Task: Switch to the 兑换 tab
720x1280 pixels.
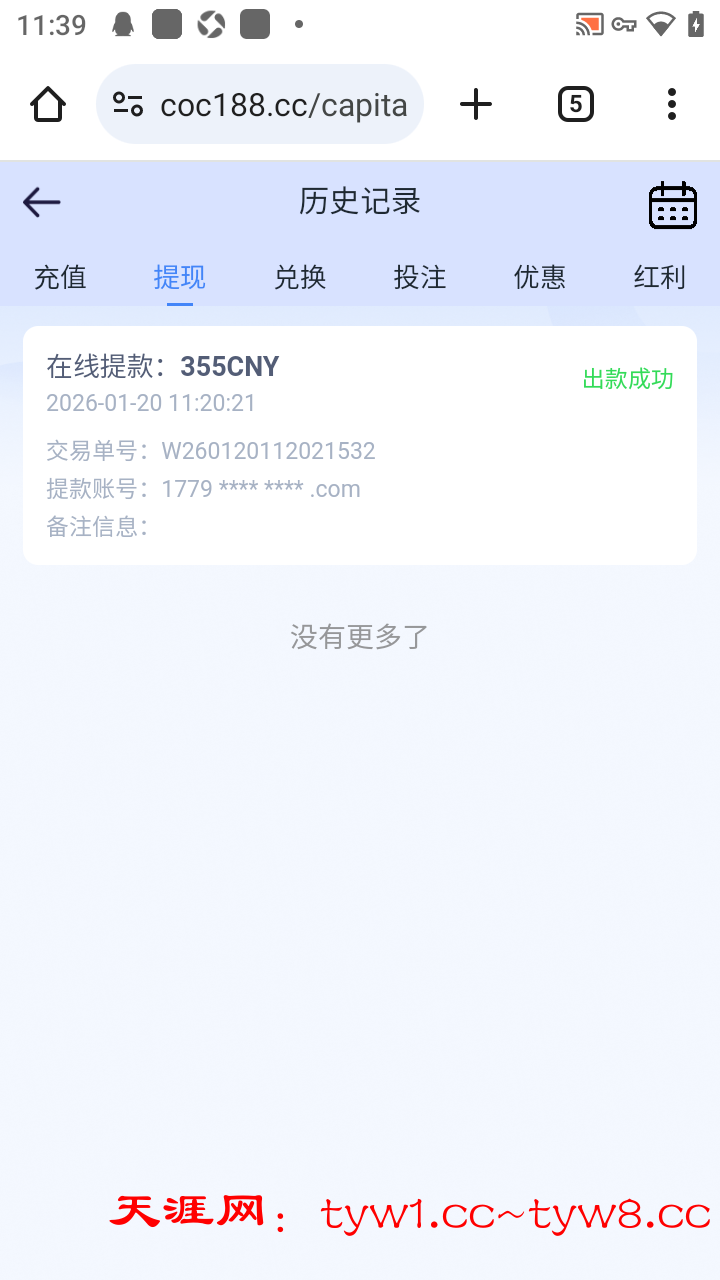Action: (300, 277)
